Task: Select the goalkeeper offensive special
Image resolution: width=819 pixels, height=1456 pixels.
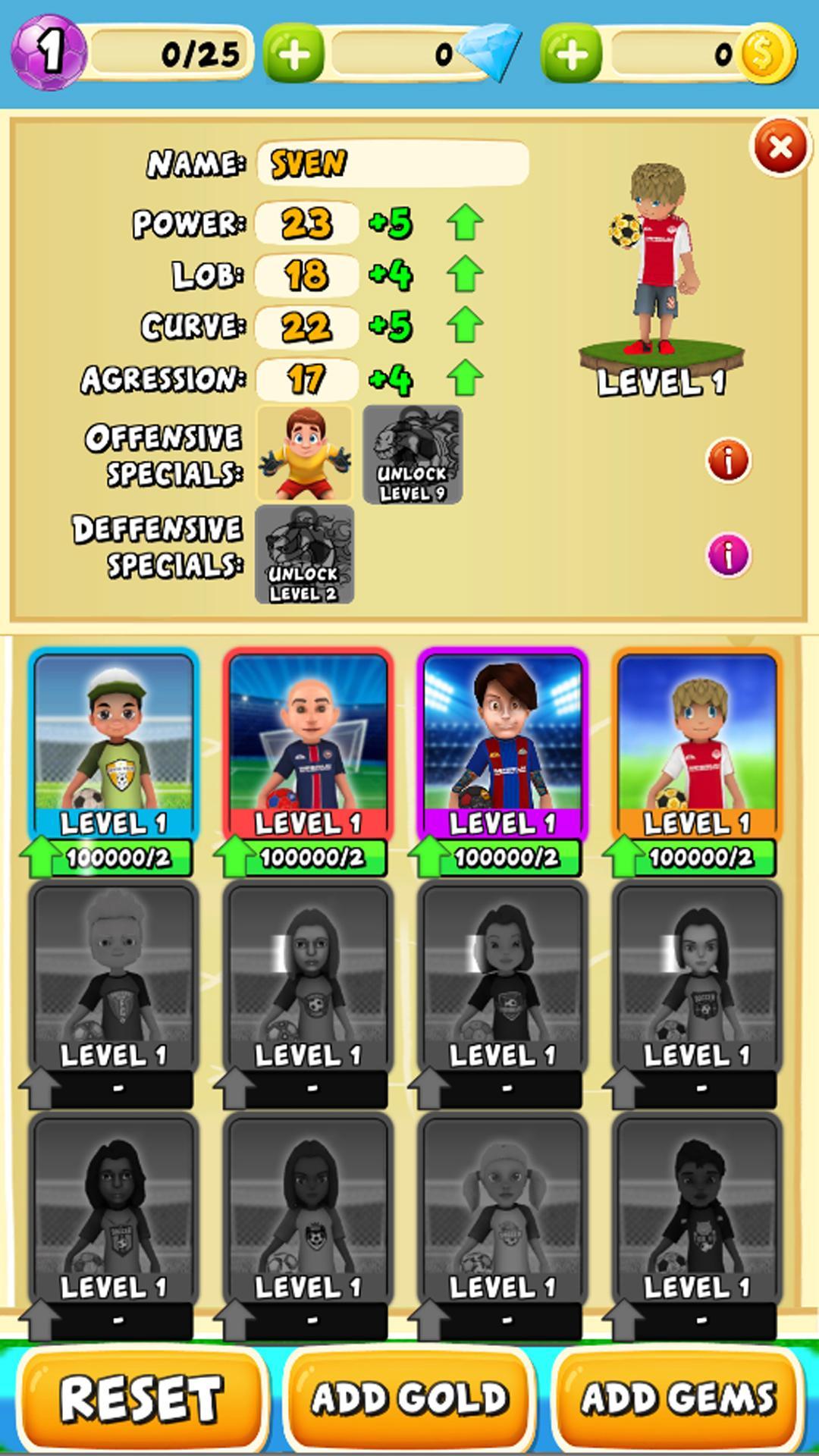Action: (305, 453)
